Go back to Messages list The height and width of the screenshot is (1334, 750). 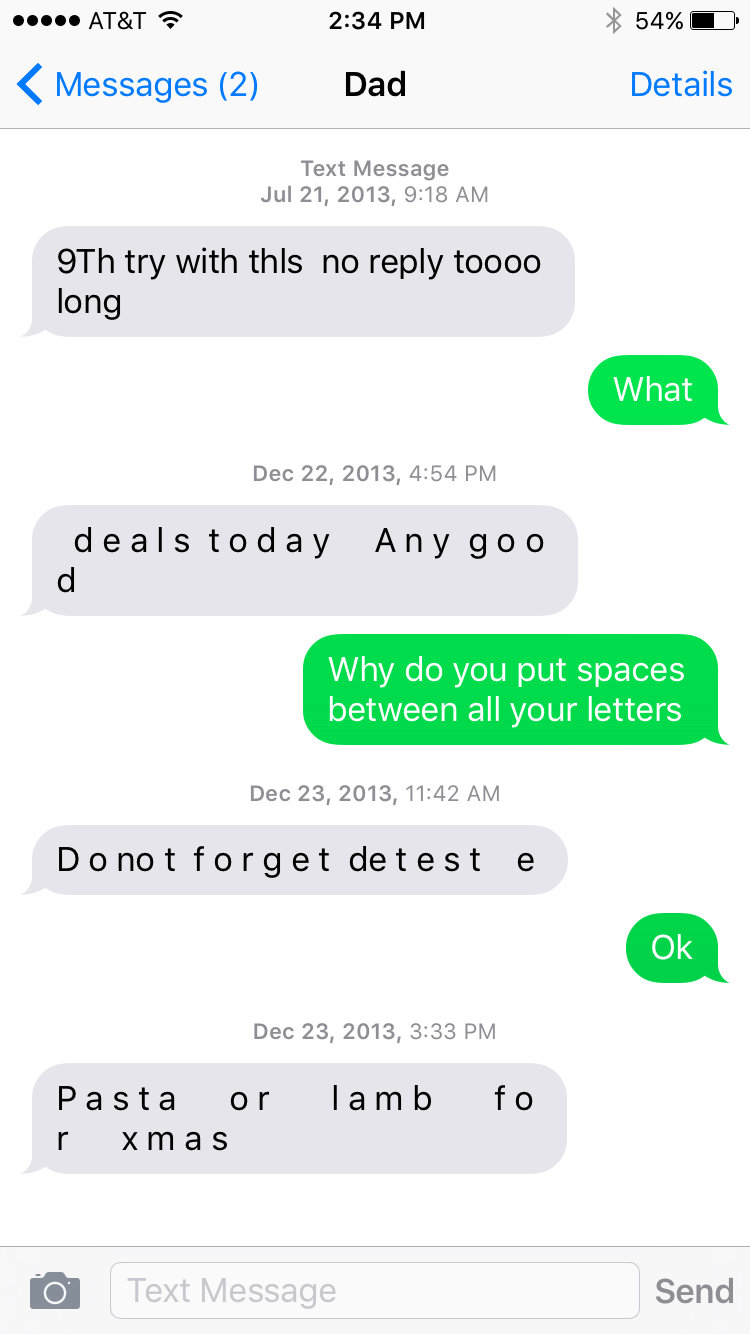click(x=138, y=85)
